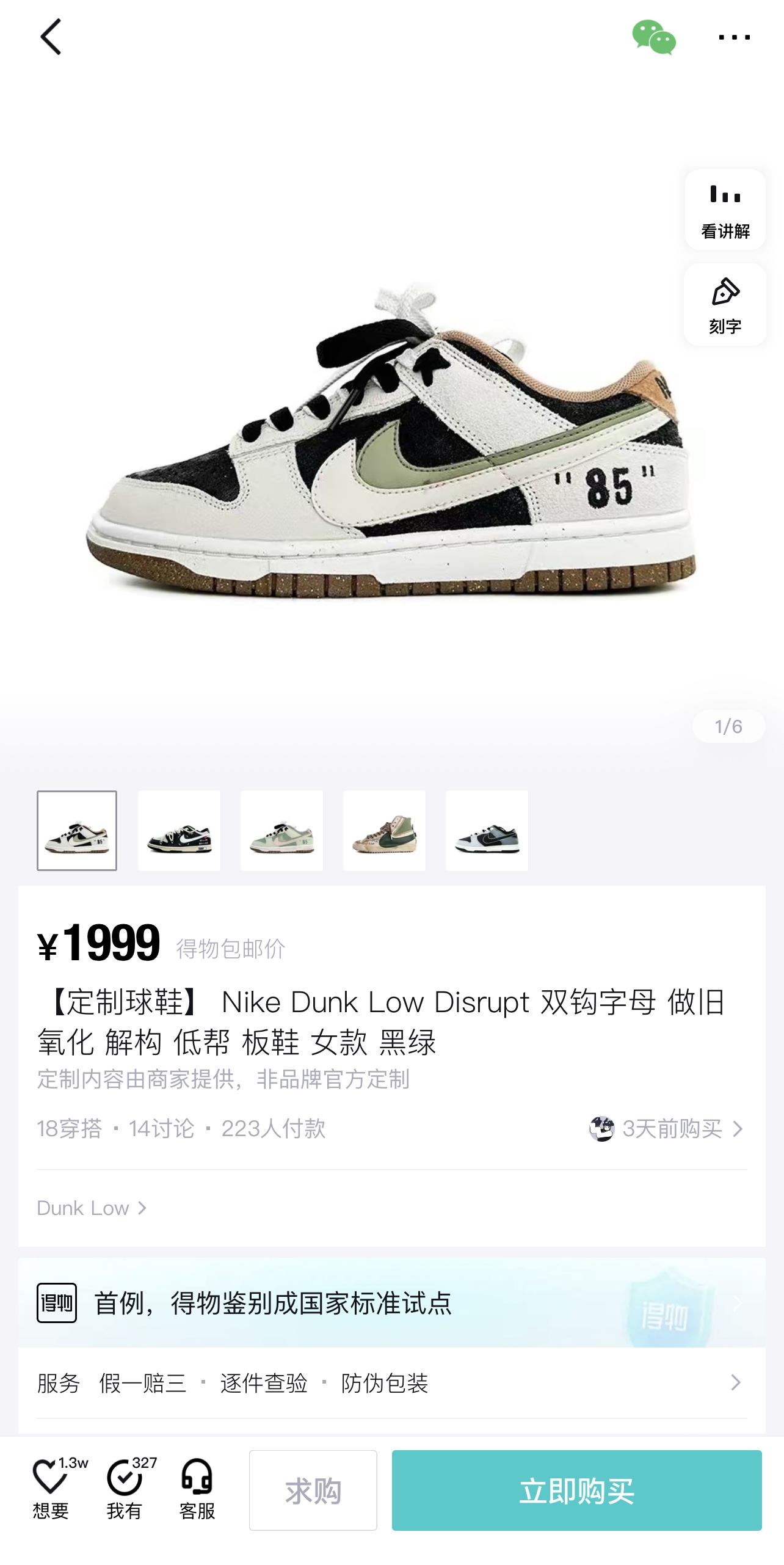Go back using the top-left arrow
The height and width of the screenshot is (1565, 784).
[x=51, y=37]
